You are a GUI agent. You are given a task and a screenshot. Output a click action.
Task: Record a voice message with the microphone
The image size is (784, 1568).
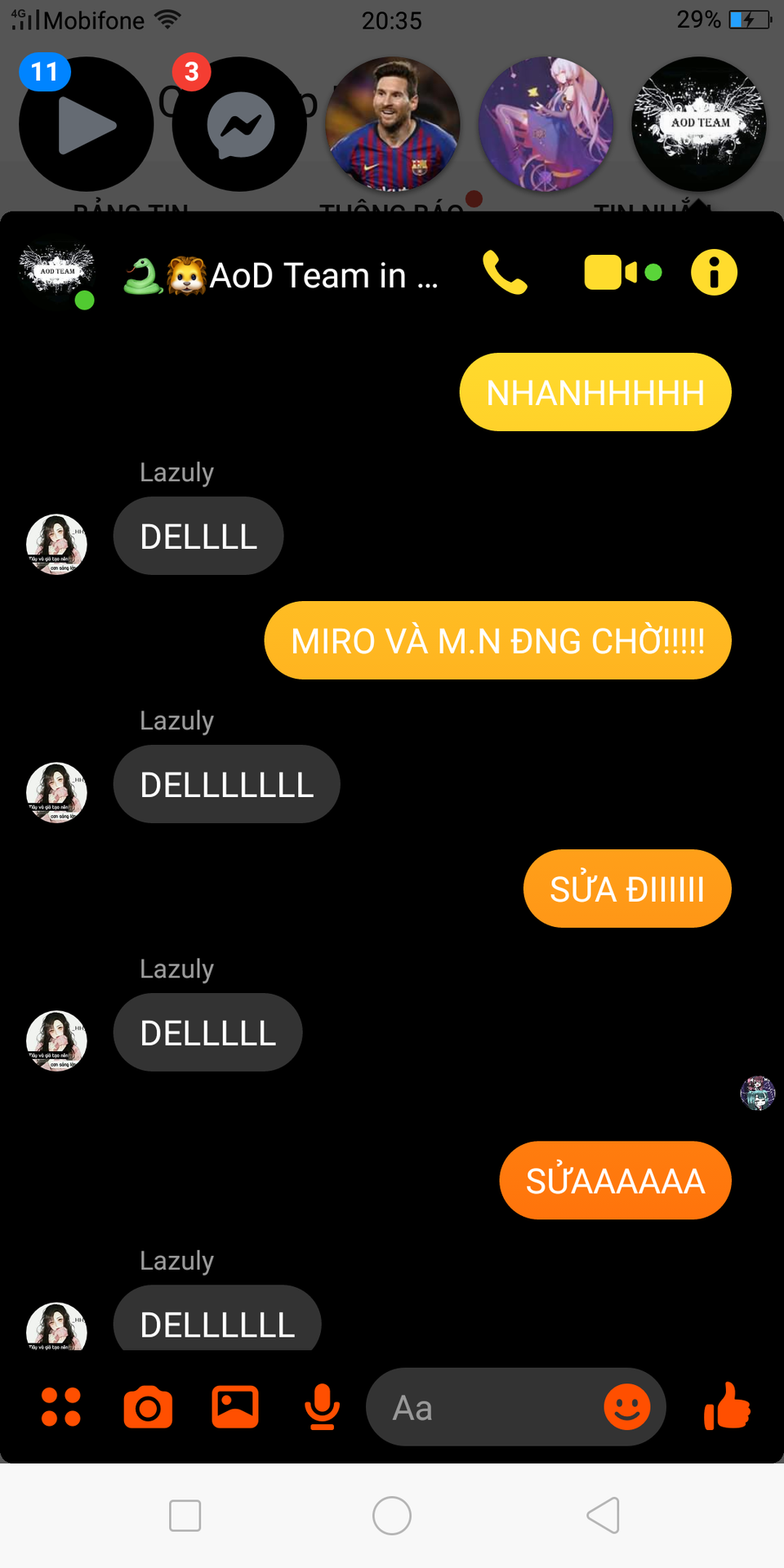tap(322, 1407)
